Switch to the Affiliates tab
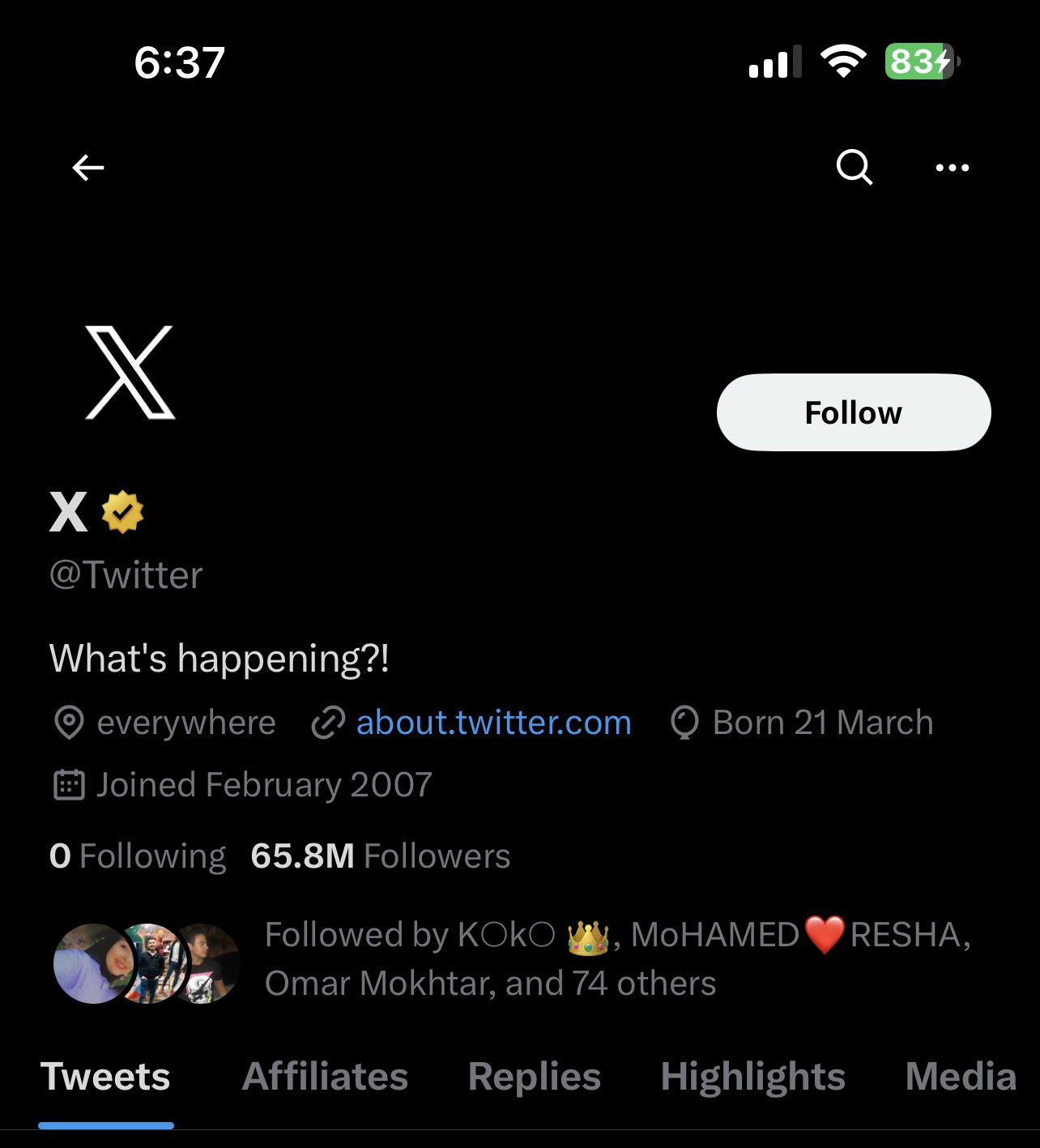The height and width of the screenshot is (1148, 1040). click(x=325, y=1078)
